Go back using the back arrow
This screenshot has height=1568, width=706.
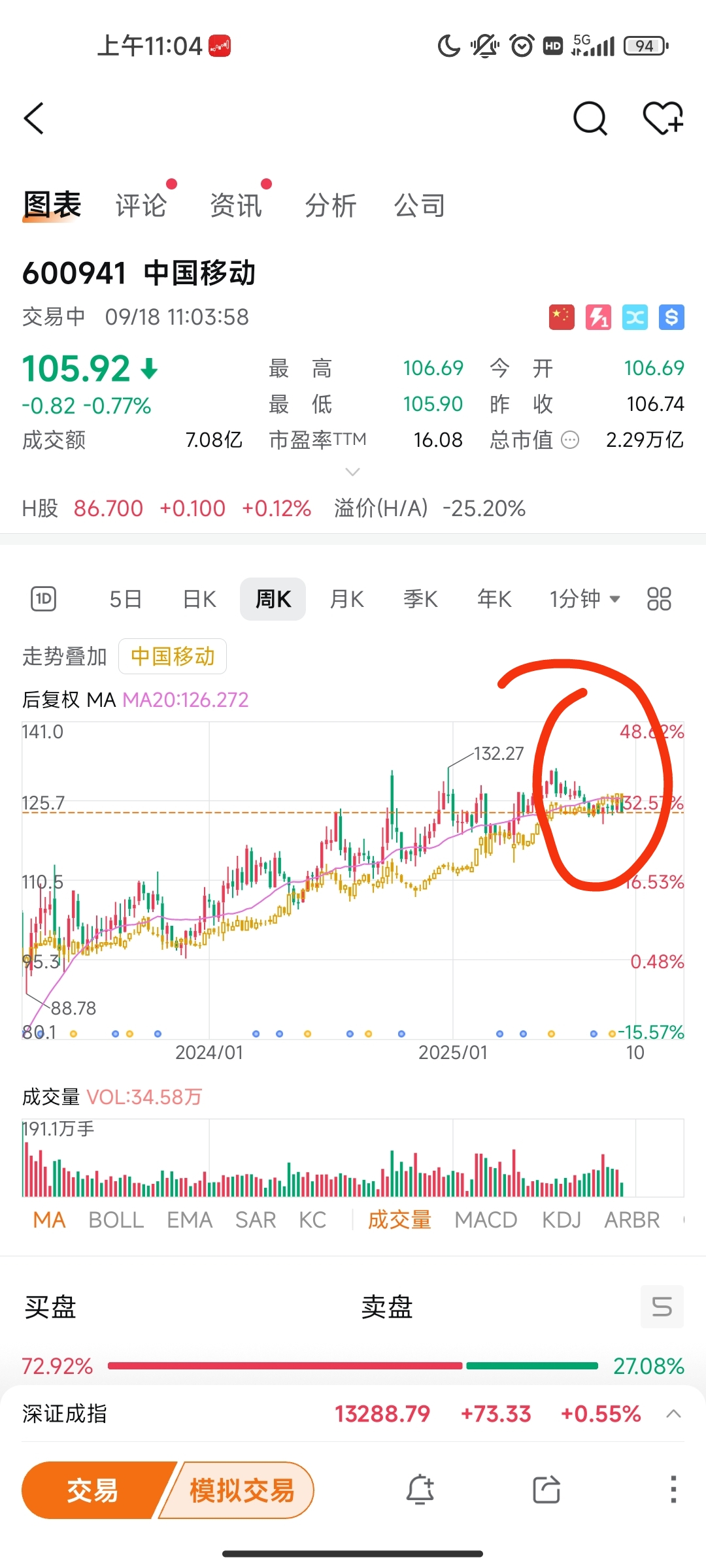34,118
